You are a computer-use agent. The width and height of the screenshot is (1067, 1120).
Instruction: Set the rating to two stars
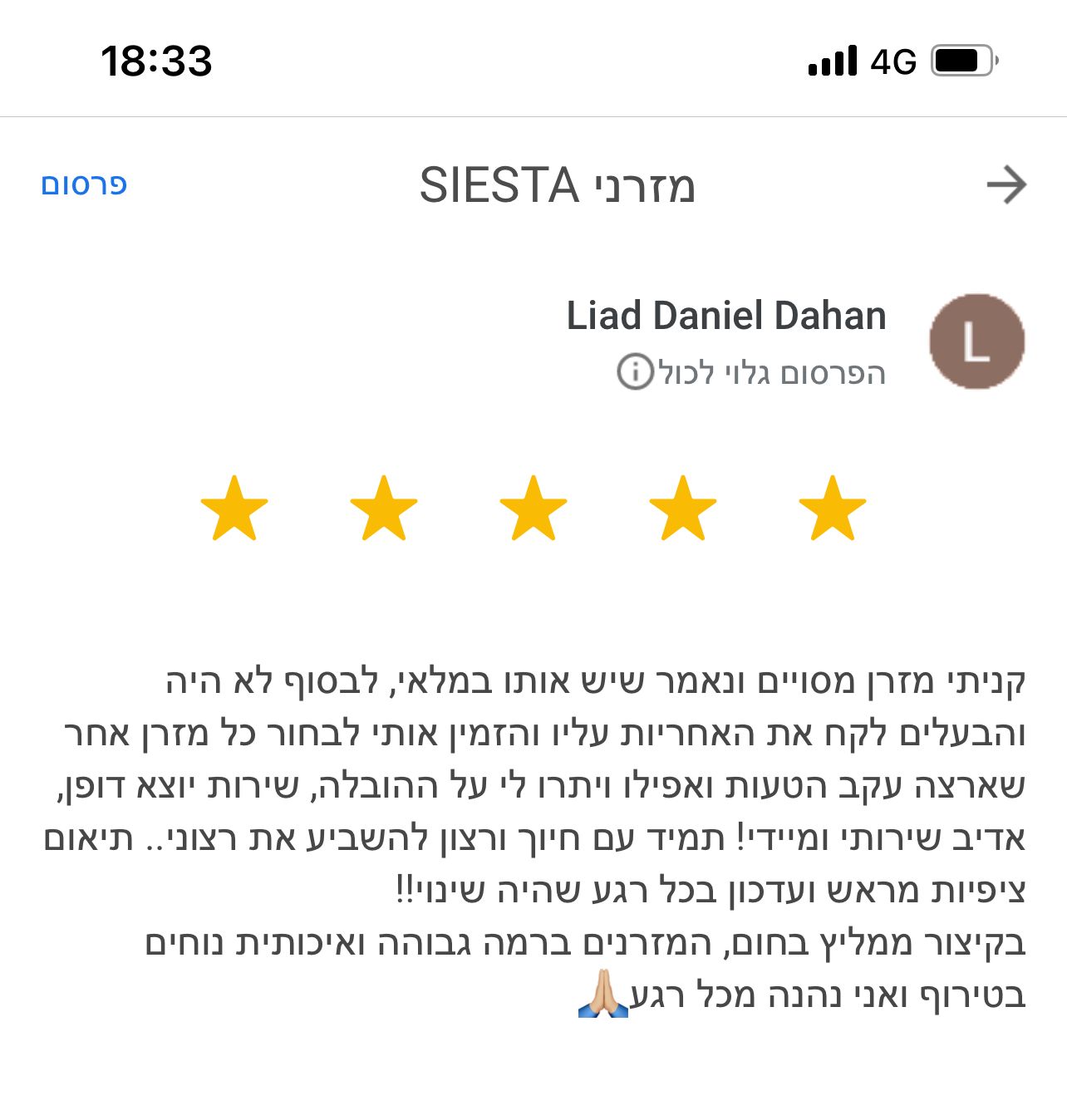pos(682,508)
